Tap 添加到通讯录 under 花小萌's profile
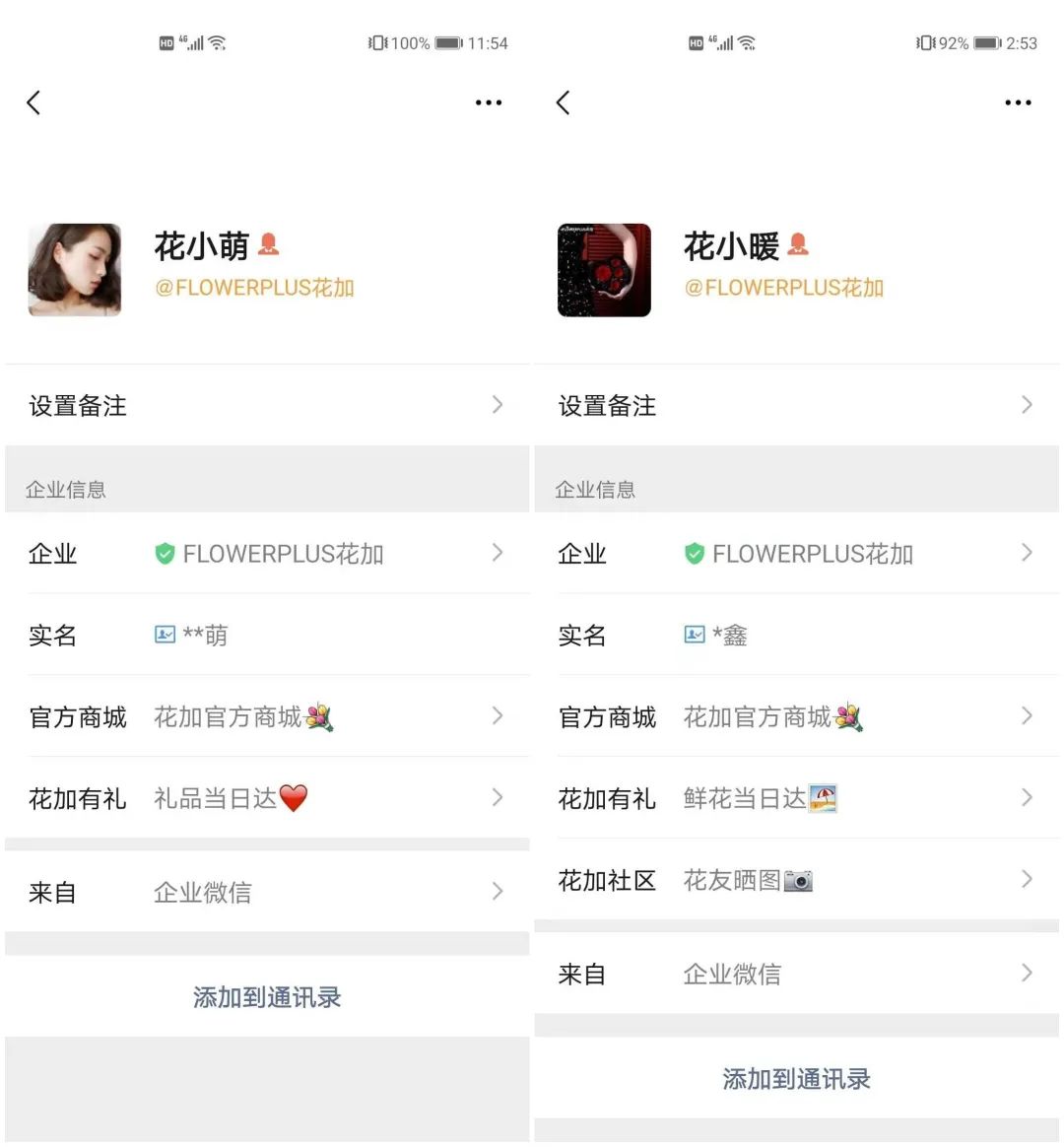Viewport: 1064px width, 1147px height. 266,997
